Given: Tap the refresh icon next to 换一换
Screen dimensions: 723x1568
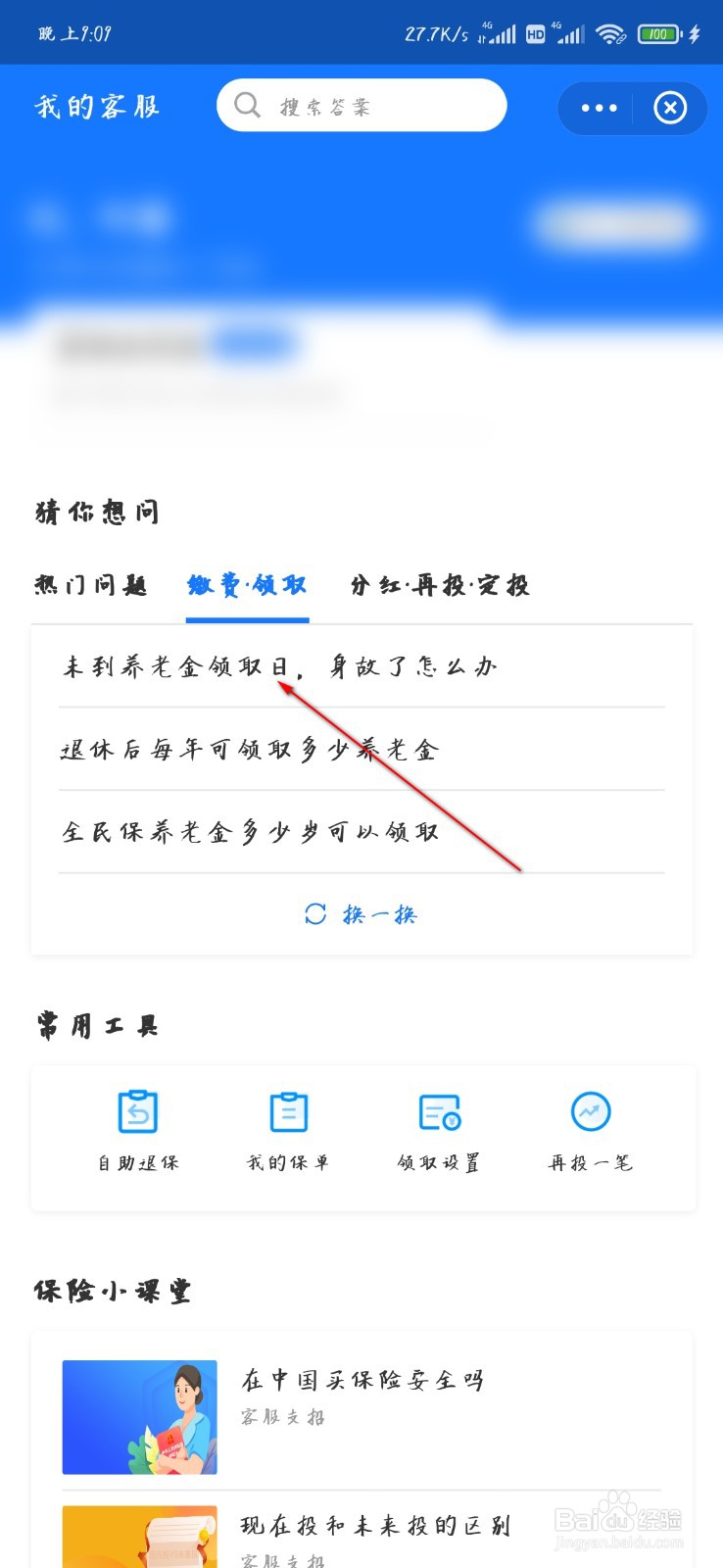Looking at the screenshot, I should (x=314, y=913).
